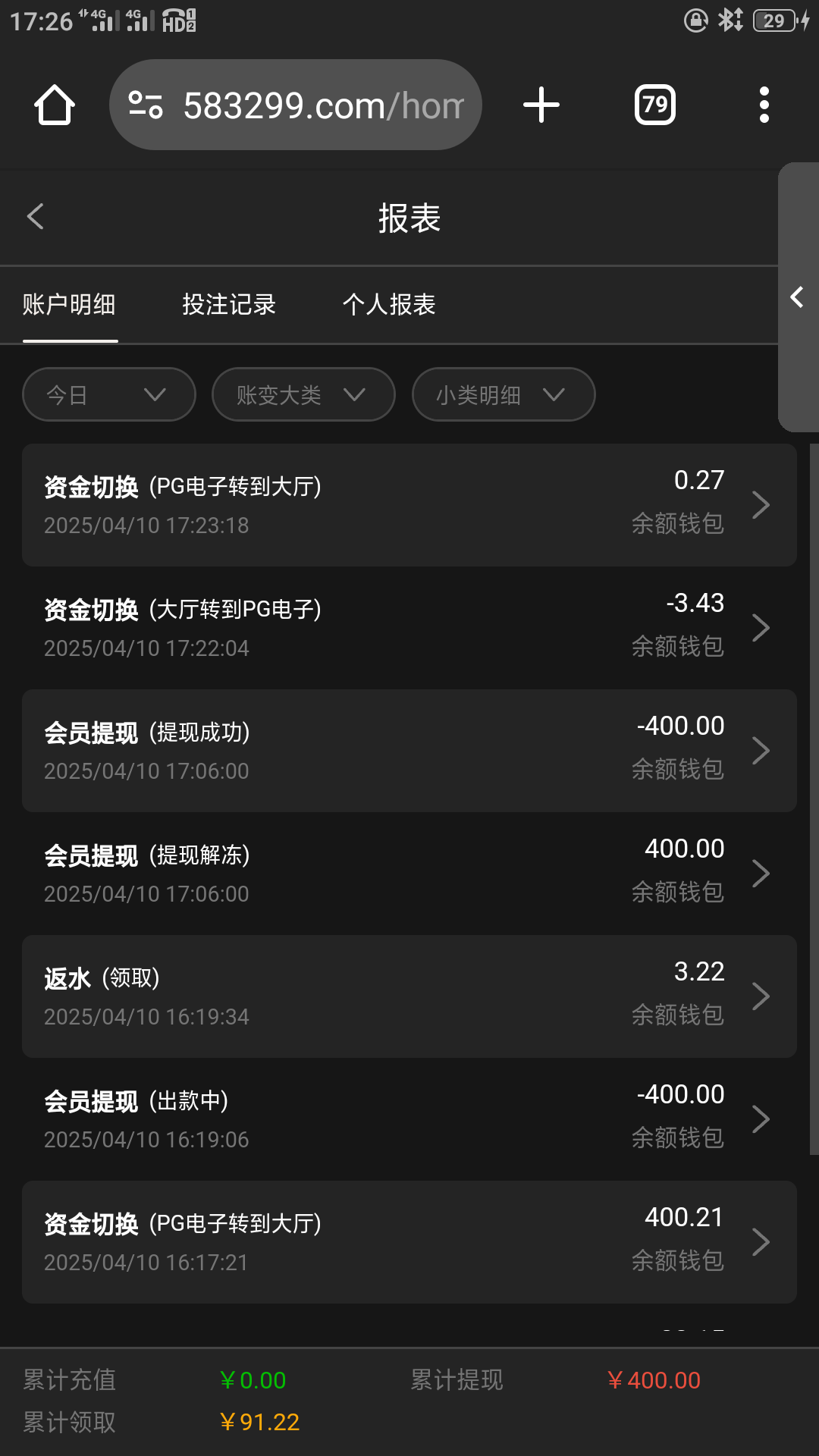Open the -3.43 大厅转到PG电子 record

click(x=409, y=628)
